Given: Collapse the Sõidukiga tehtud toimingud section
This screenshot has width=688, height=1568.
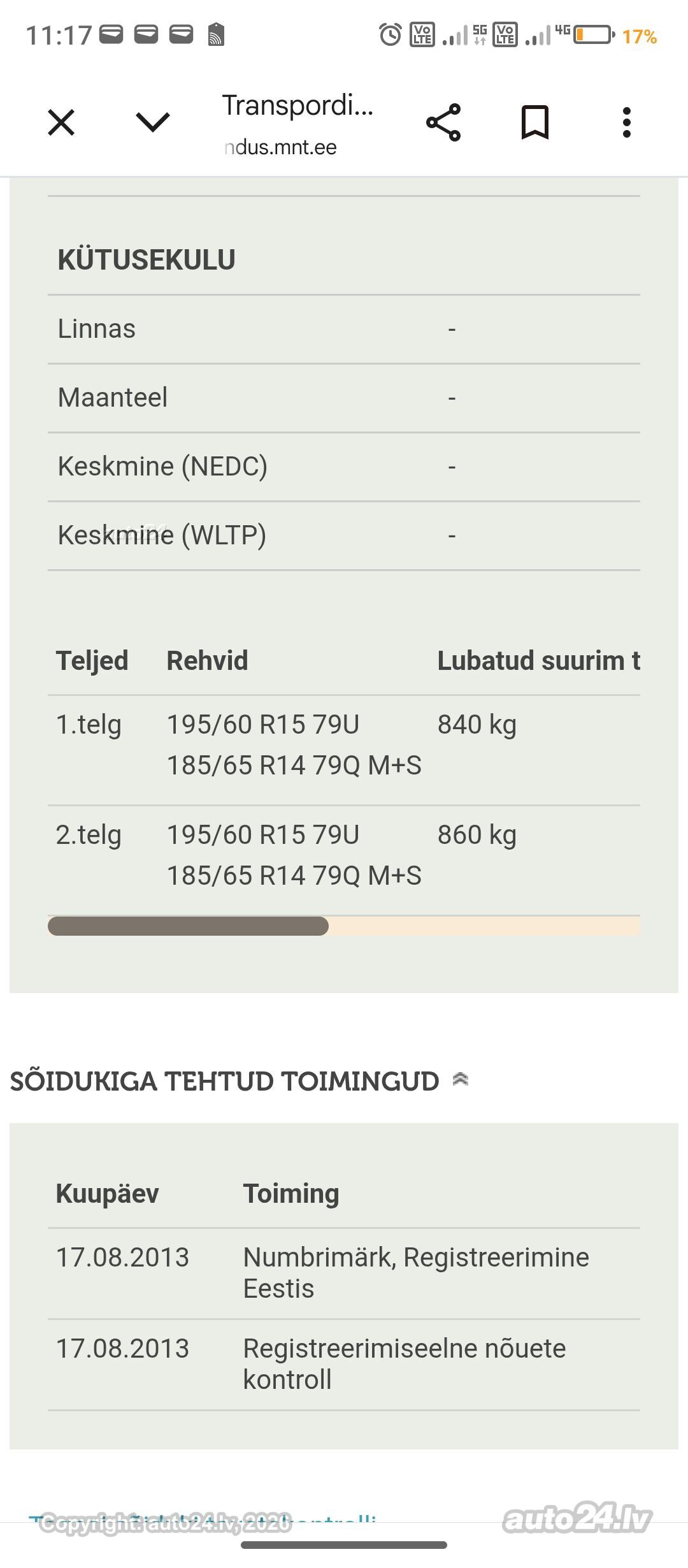Looking at the screenshot, I should [461, 1079].
